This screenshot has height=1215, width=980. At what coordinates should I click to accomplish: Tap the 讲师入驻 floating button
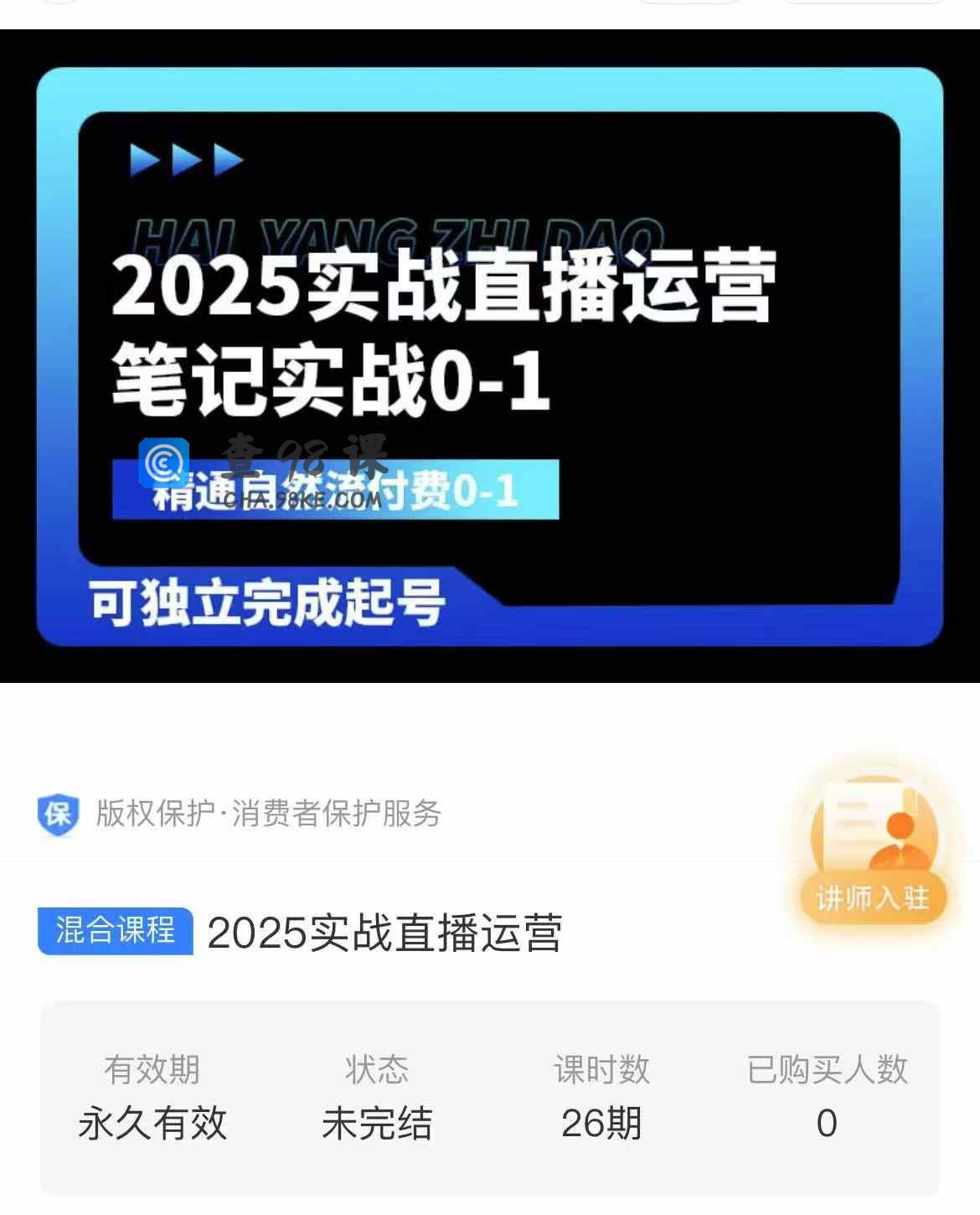tap(873, 855)
